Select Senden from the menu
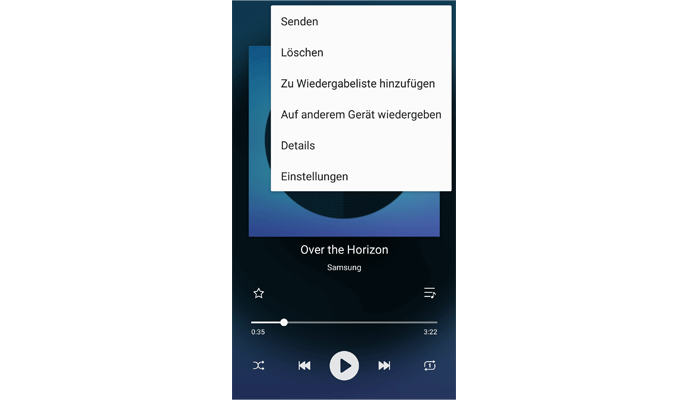 click(x=300, y=21)
